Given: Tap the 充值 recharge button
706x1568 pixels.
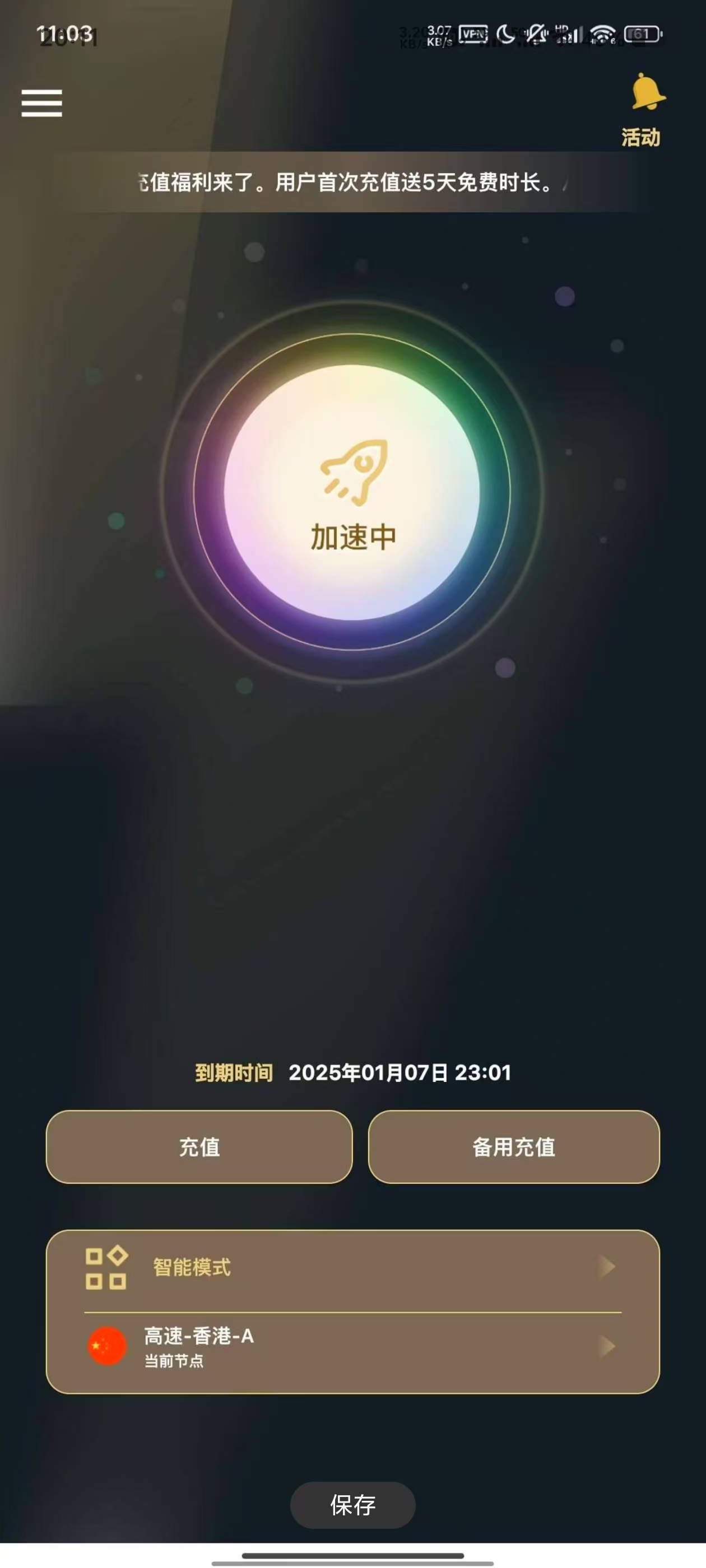Looking at the screenshot, I should click(199, 1147).
